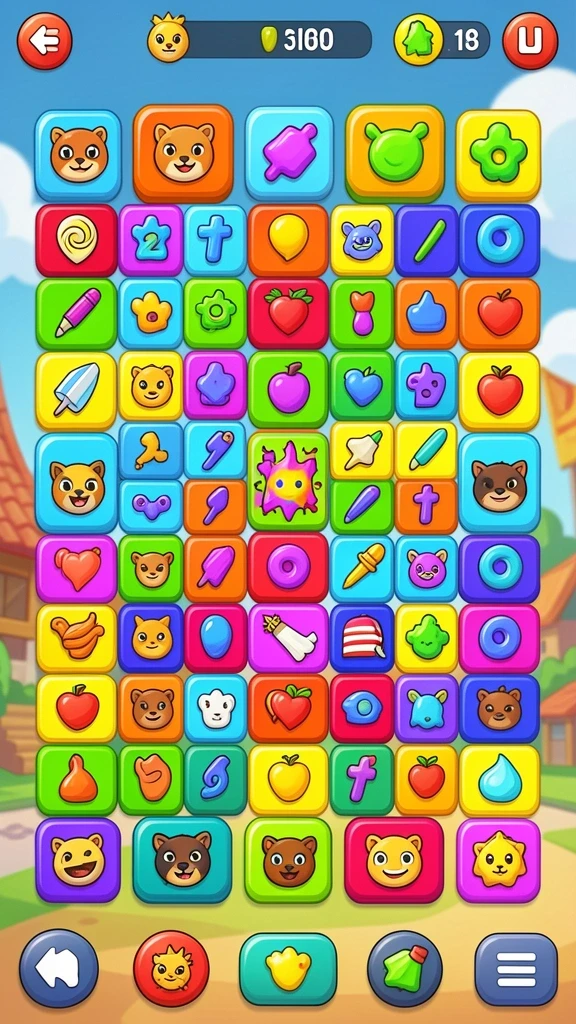Screen dimensions: 576x1024
Task: Open the hamburger menu button
Action: tap(516, 969)
